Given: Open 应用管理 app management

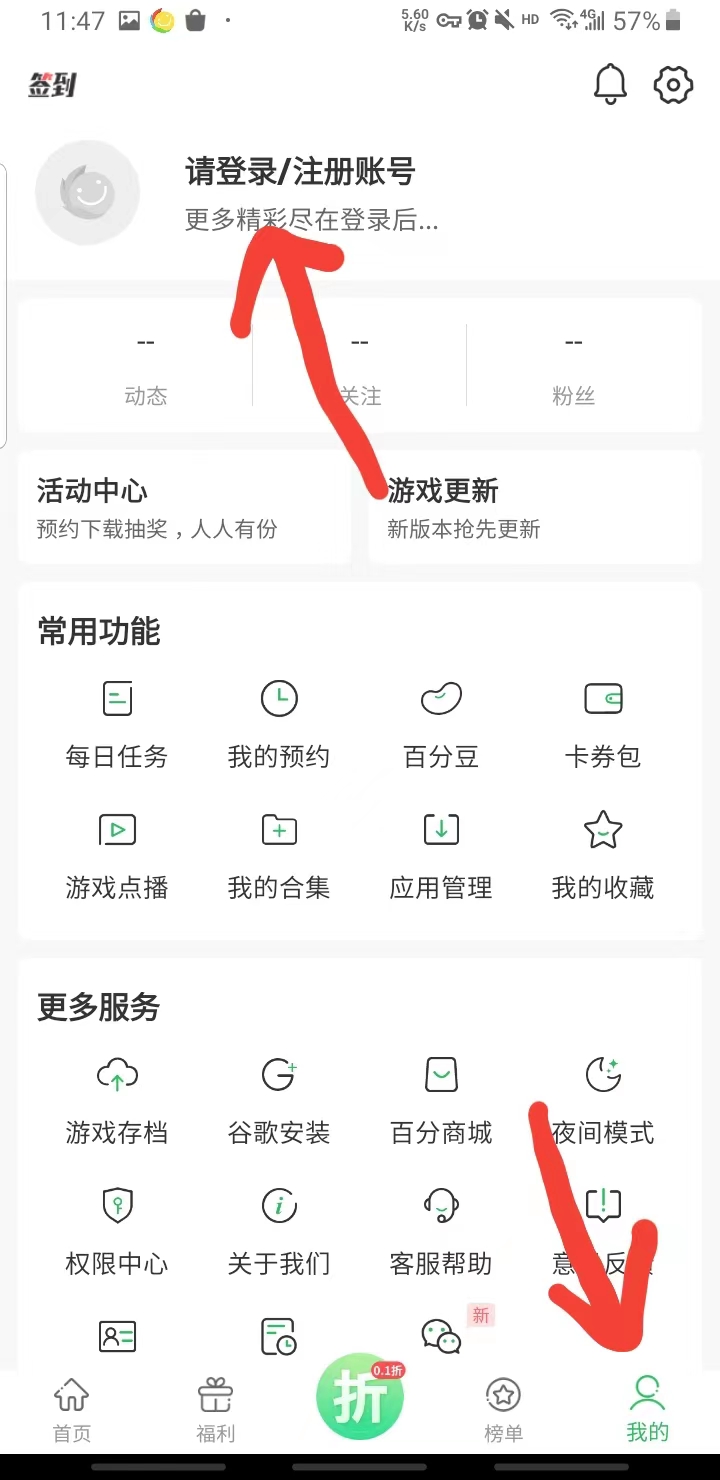Looking at the screenshot, I should [440, 850].
